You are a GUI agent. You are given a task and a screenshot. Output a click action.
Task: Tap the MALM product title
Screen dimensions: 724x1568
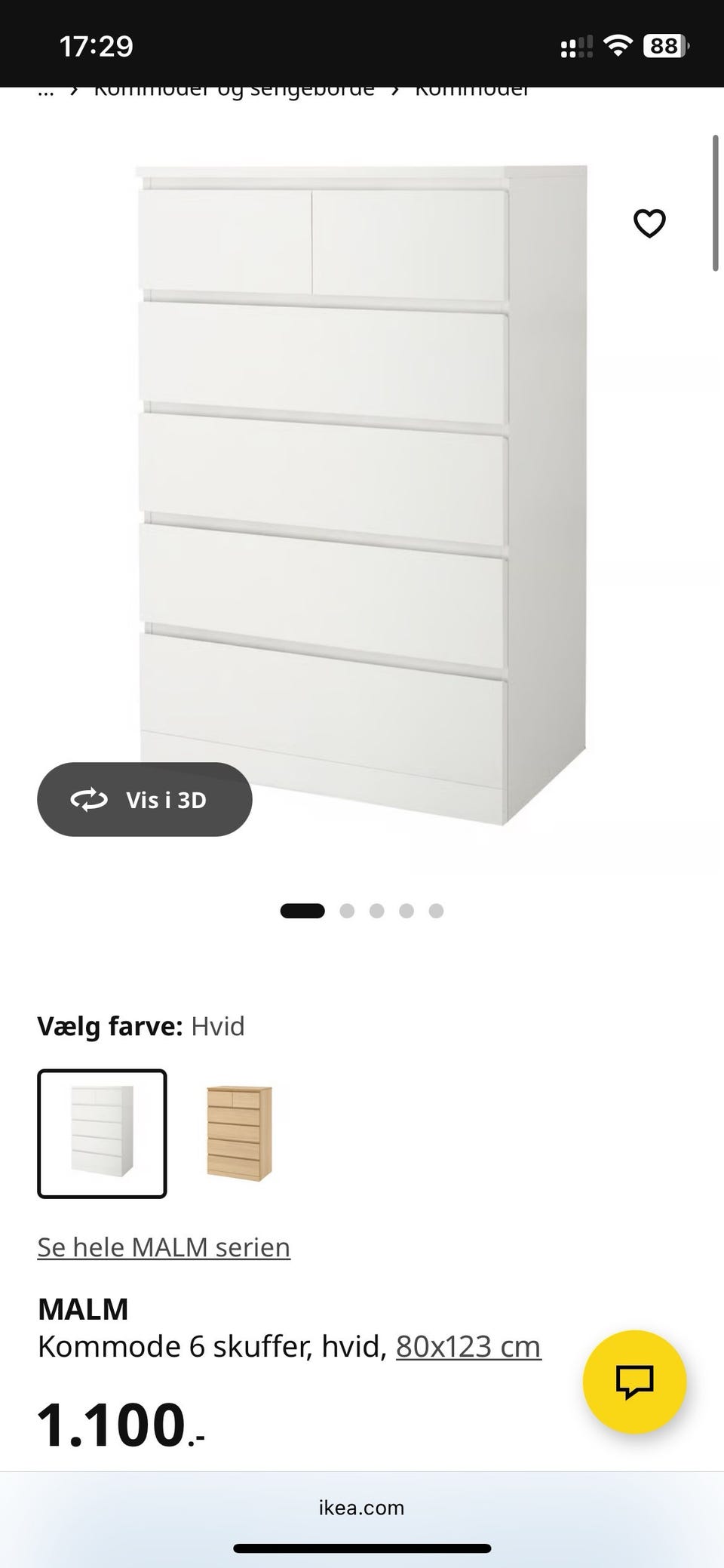coord(83,1308)
